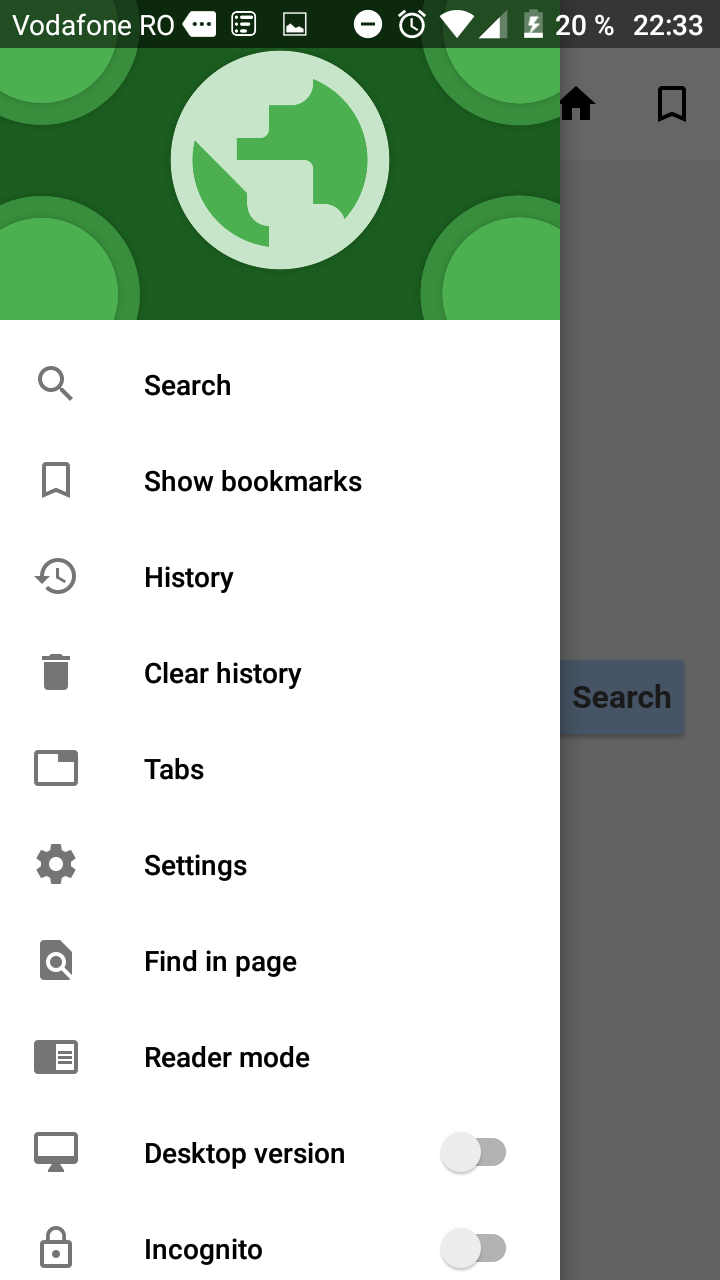Tap the home icon in toolbar
720x1280 pixels.
point(577,104)
